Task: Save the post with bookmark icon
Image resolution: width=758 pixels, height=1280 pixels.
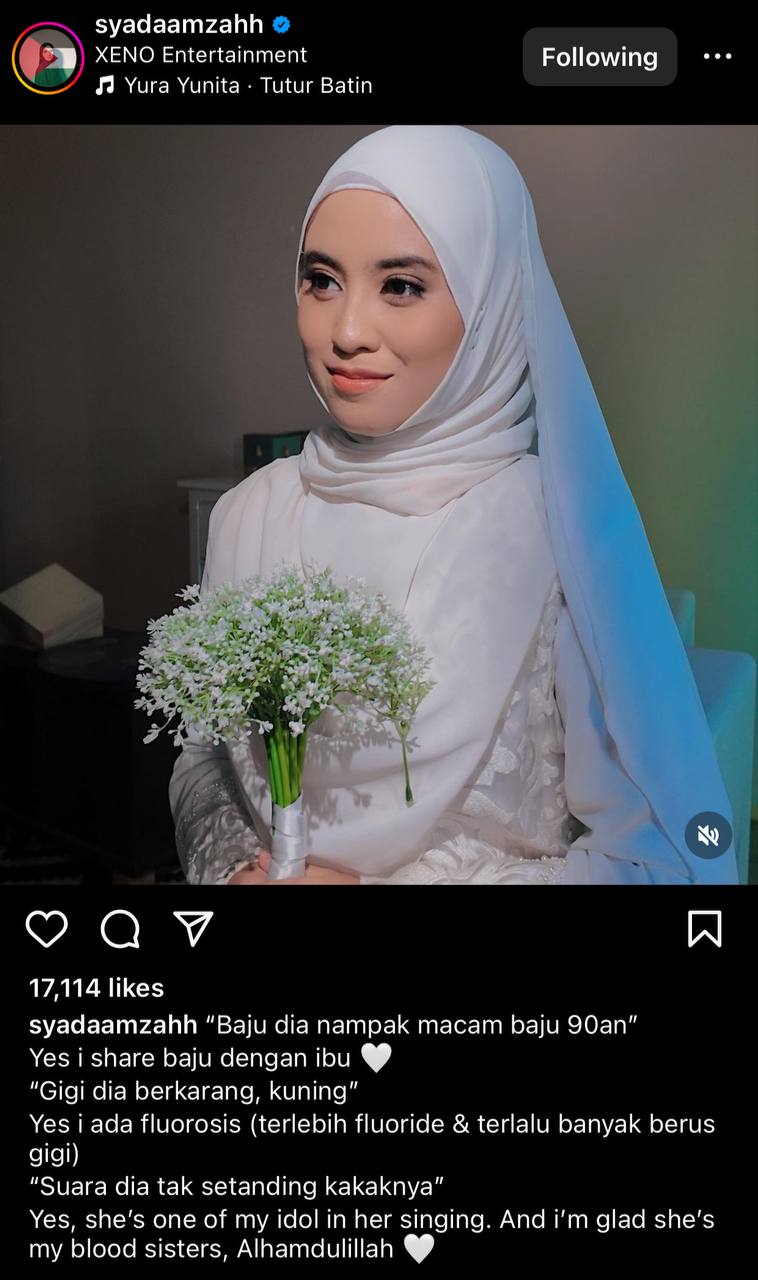Action: 704,928
